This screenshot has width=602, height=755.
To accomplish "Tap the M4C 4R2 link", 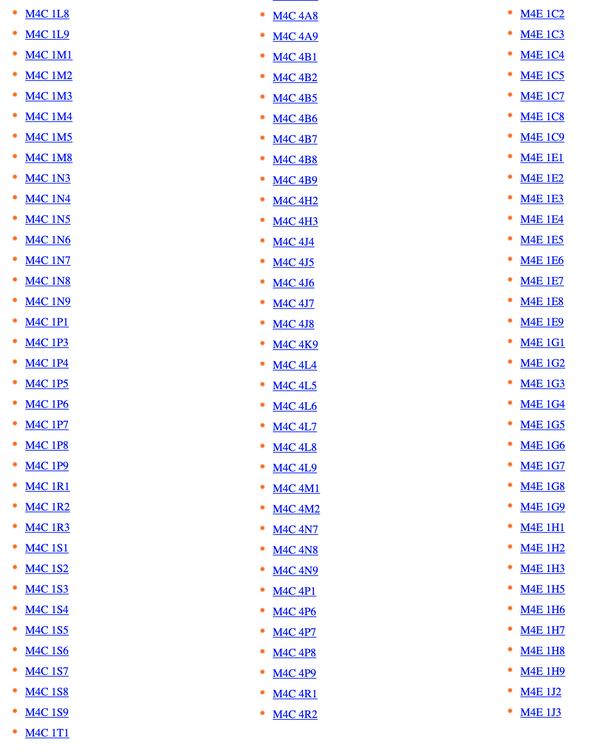I will point(295,714).
